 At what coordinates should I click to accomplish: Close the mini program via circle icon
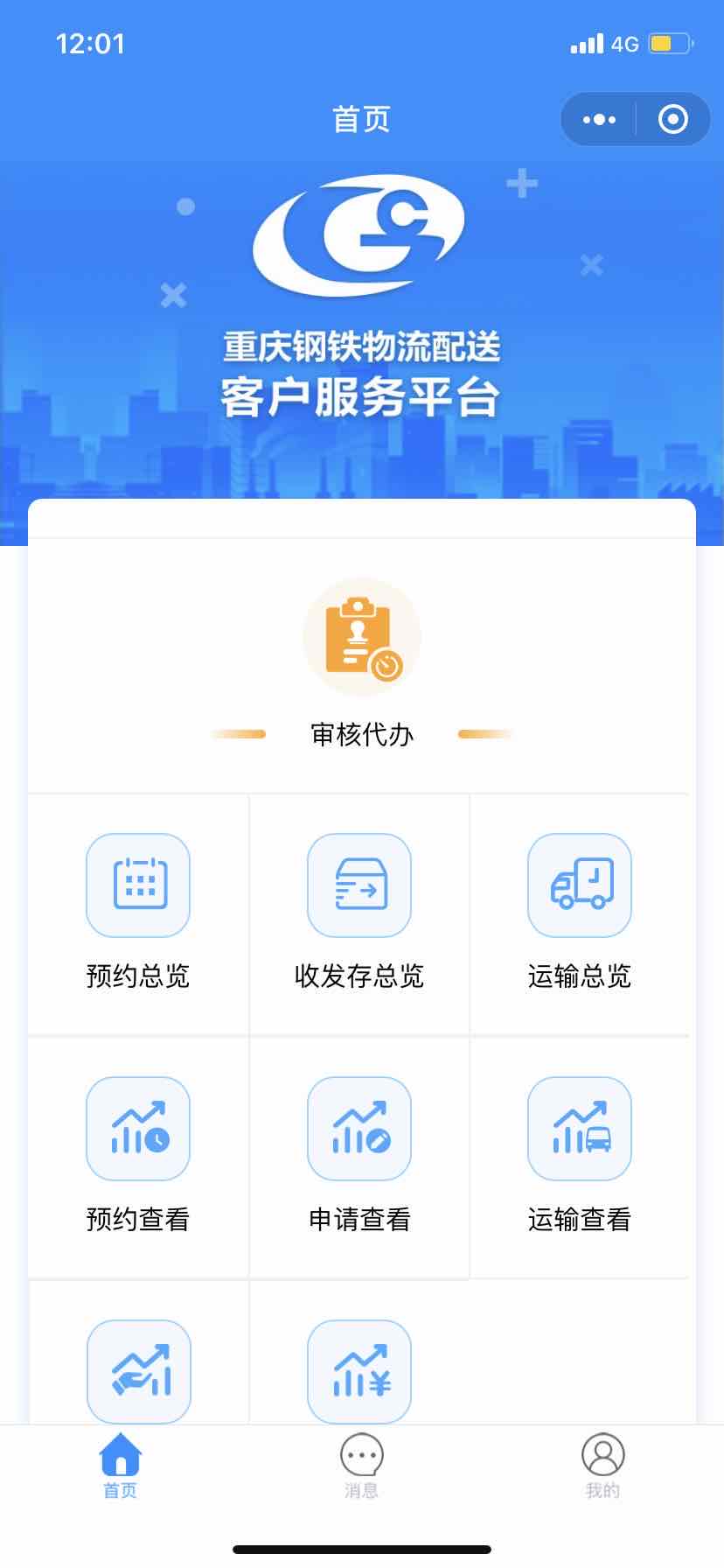[672, 120]
